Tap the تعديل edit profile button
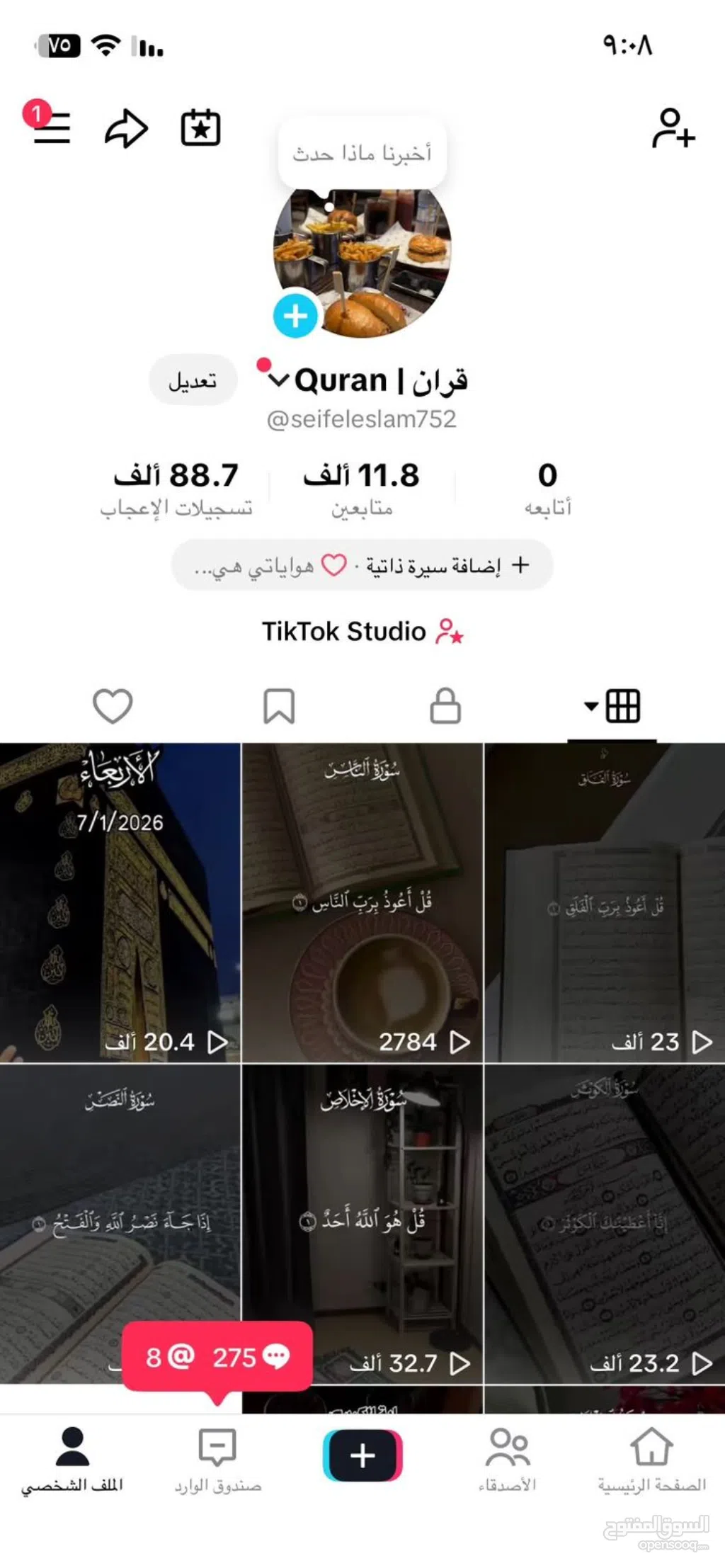Screen dimensions: 725x1568 (193, 381)
